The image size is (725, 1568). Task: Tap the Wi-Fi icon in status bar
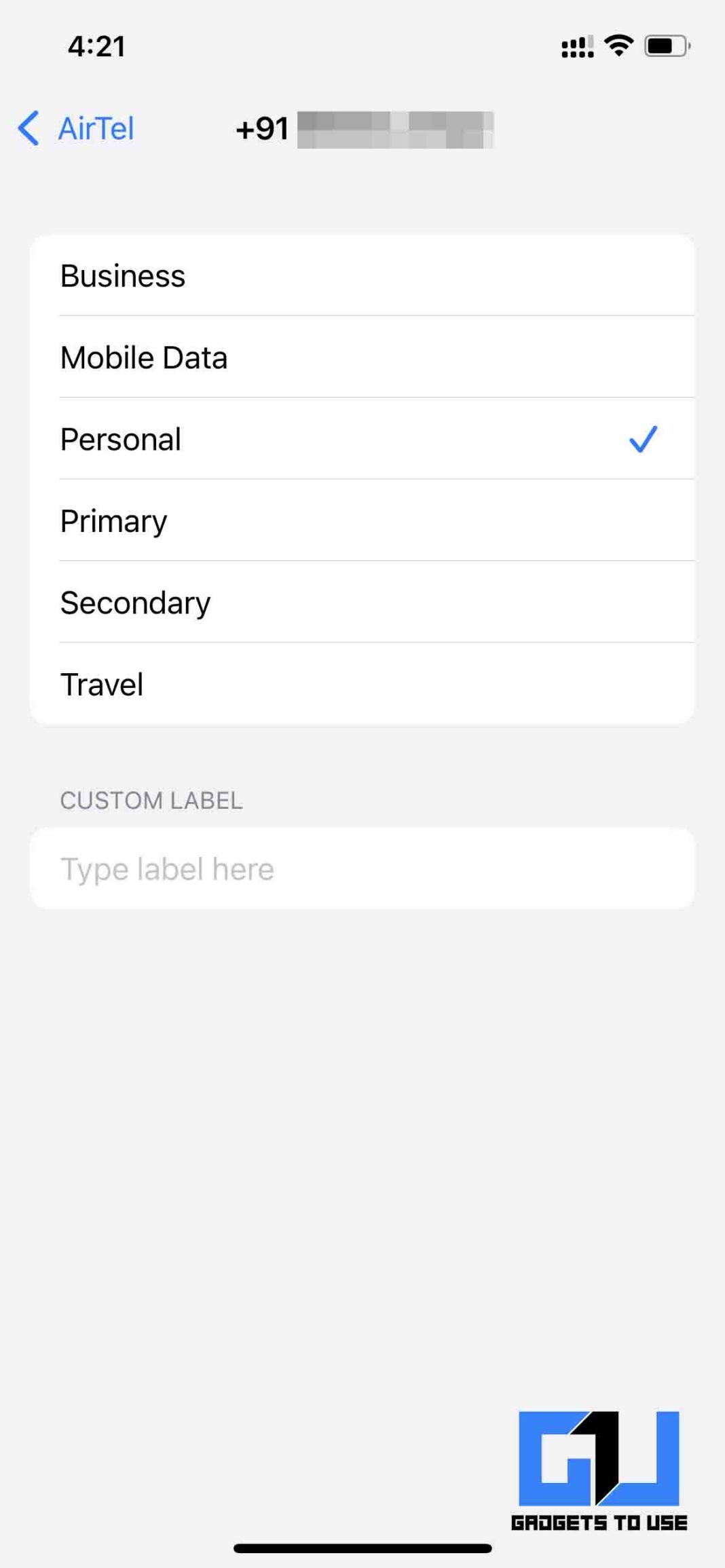click(618, 45)
